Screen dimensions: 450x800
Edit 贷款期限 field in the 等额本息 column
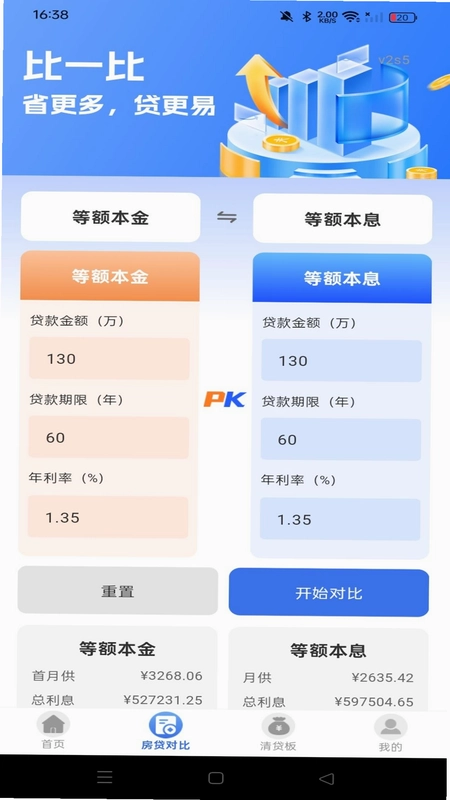(x=341, y=440)
